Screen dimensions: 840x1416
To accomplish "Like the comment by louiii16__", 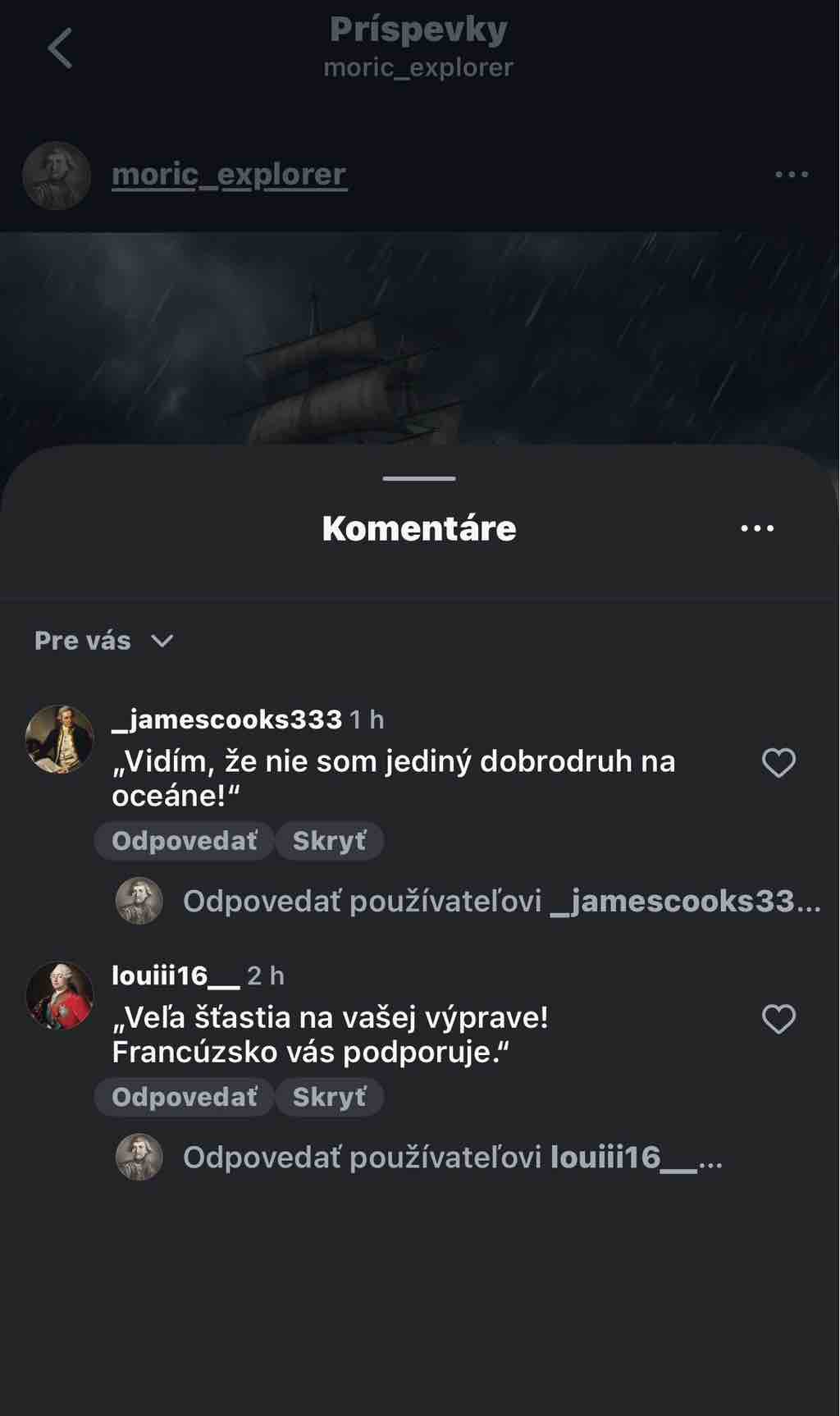I will [778, 1019].
